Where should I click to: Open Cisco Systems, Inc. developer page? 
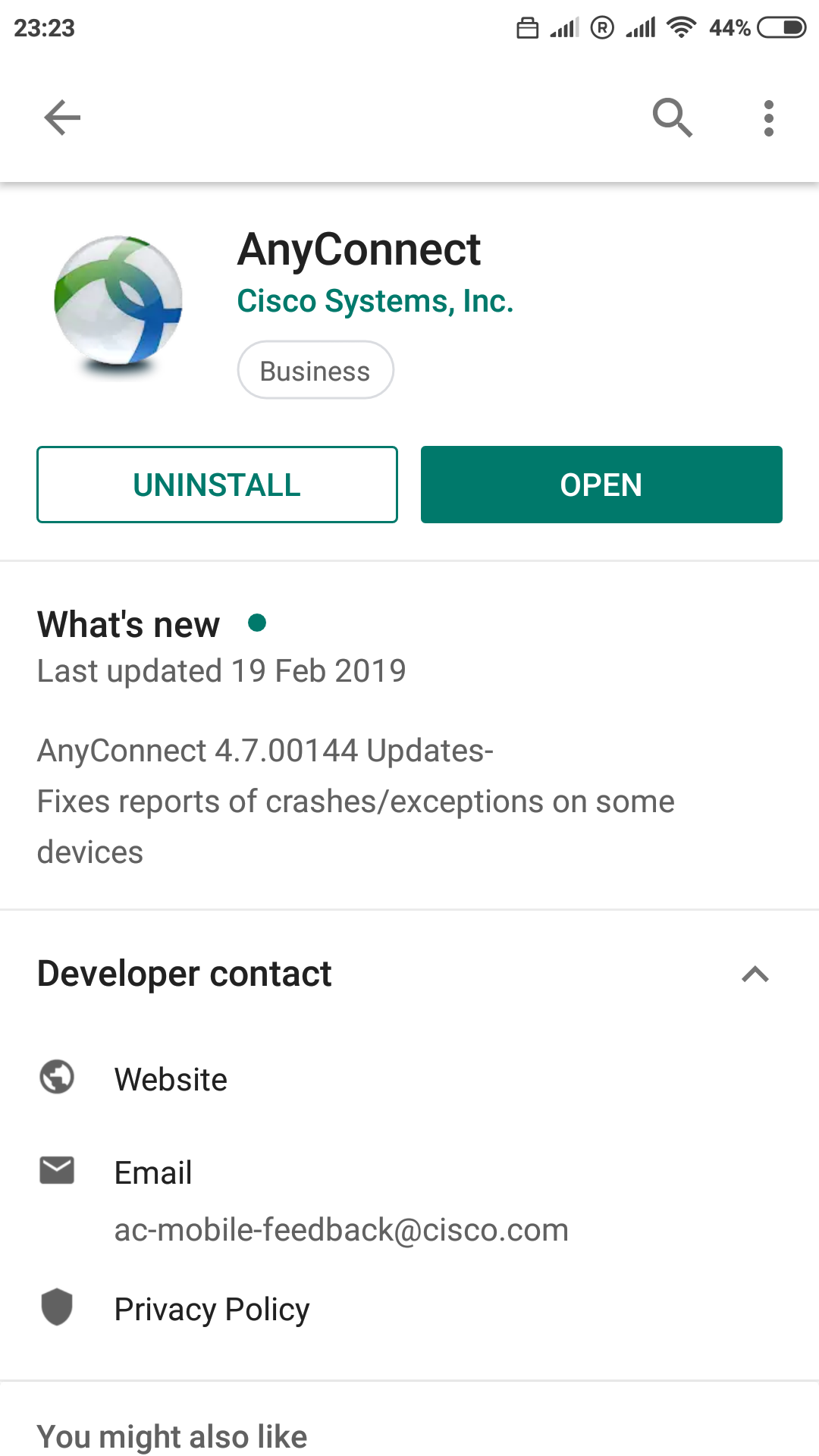pos(375,301)
